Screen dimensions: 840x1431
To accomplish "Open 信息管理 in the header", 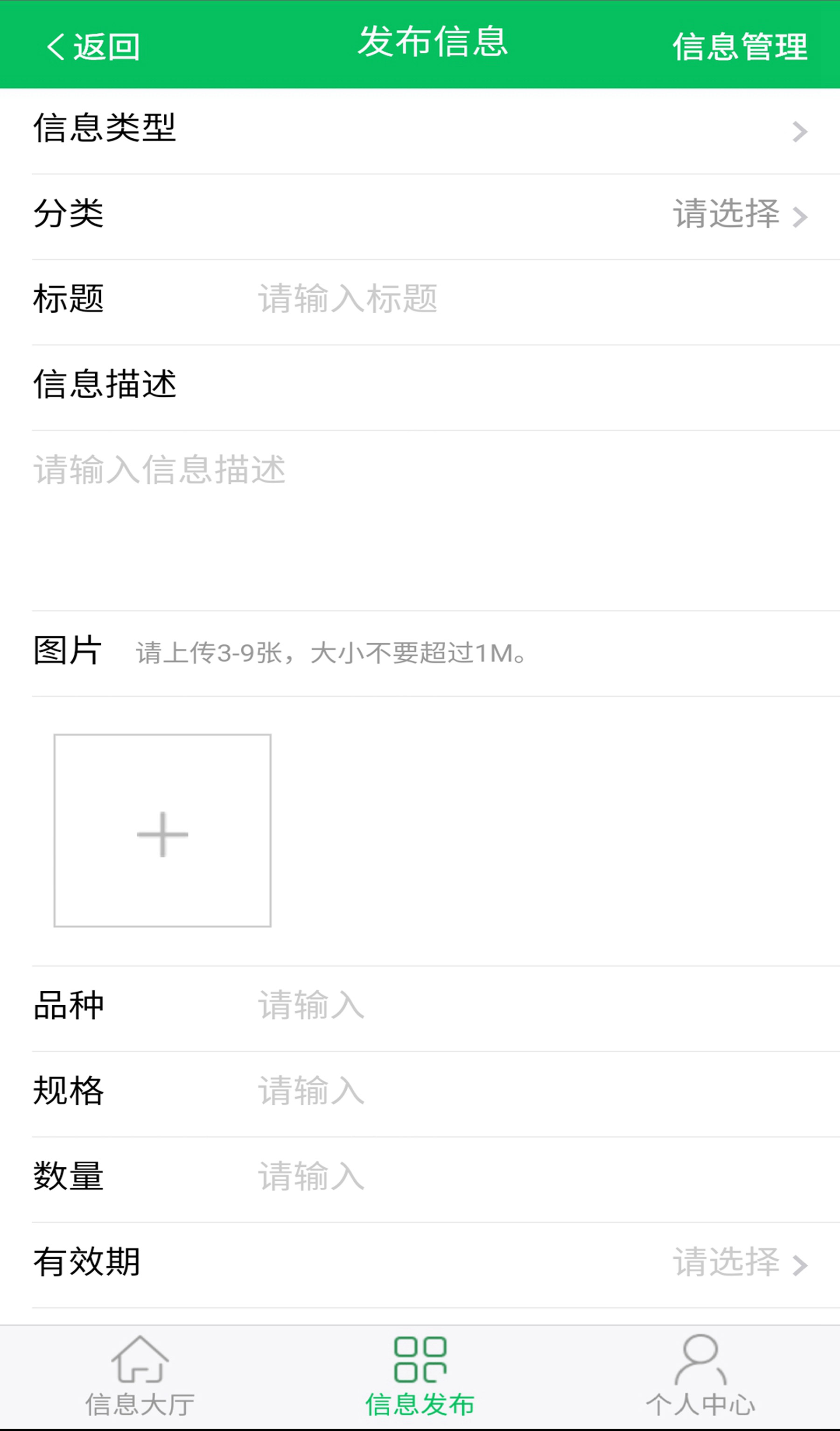I will coord(740,47).
